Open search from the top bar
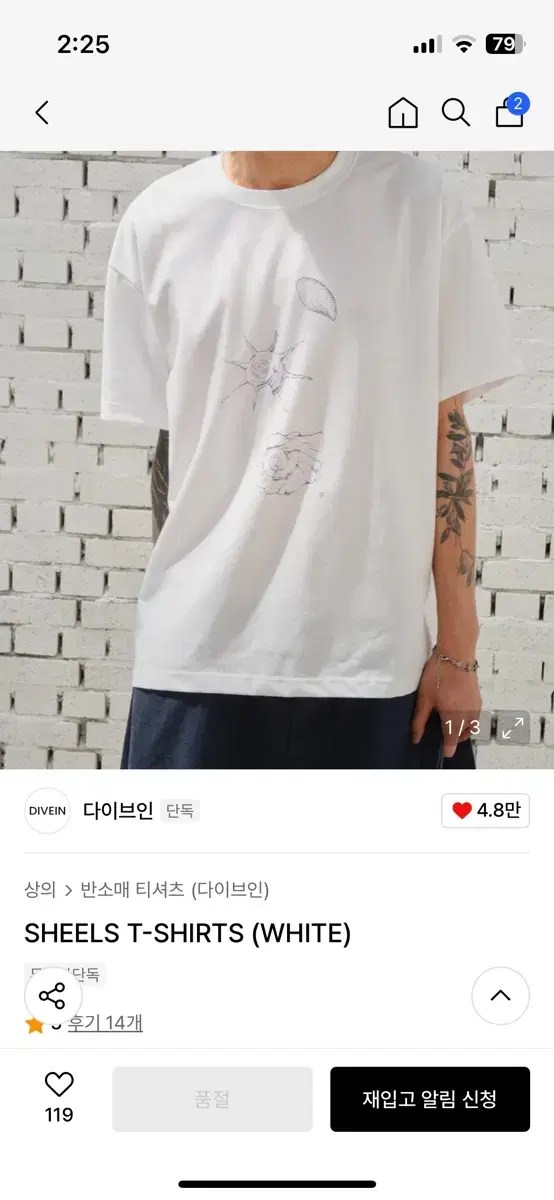The width and height of the screenshot is (554, 1200). 456,113
